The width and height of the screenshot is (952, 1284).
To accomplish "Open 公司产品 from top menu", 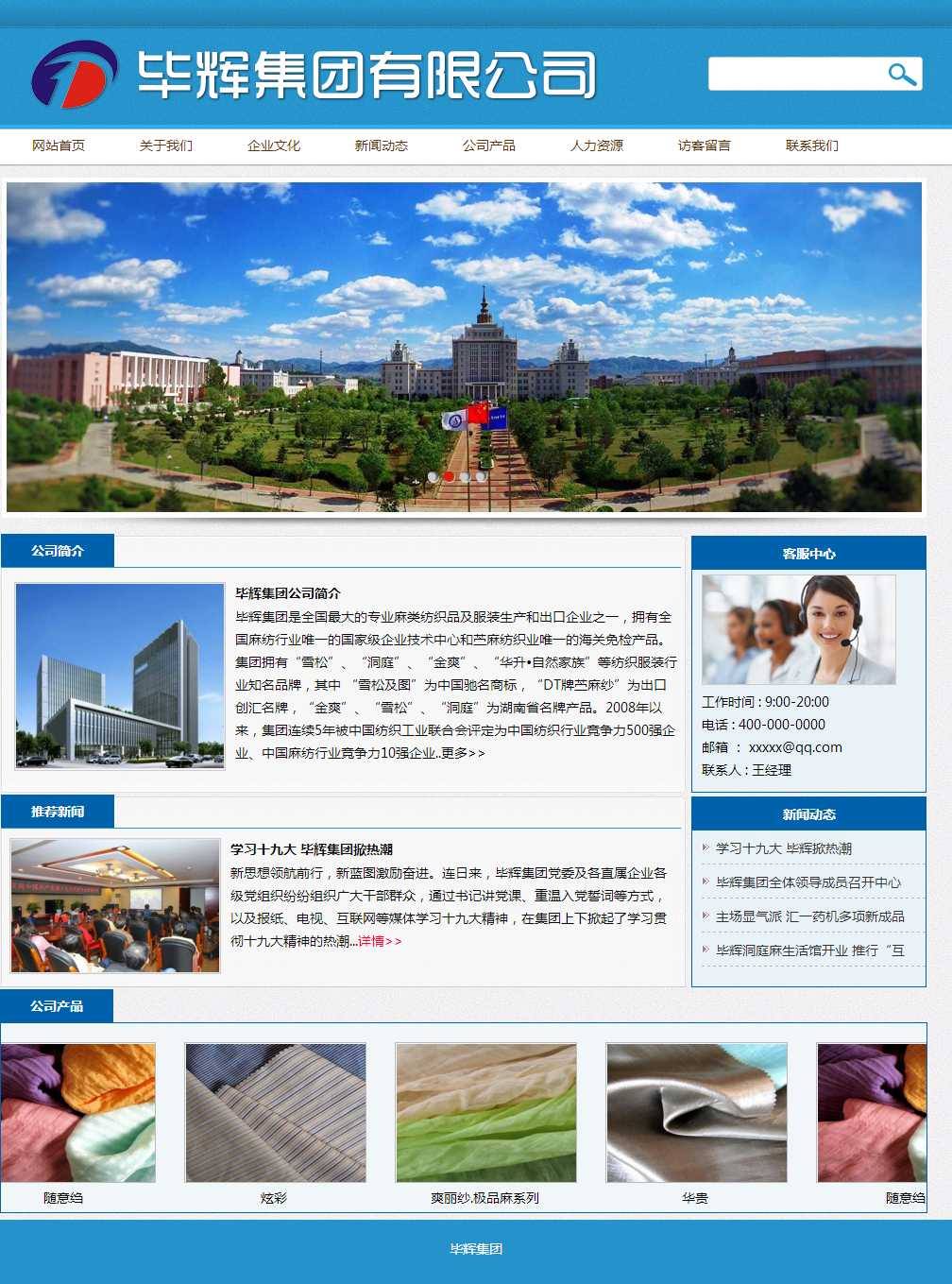I will (x=489, y=146).
